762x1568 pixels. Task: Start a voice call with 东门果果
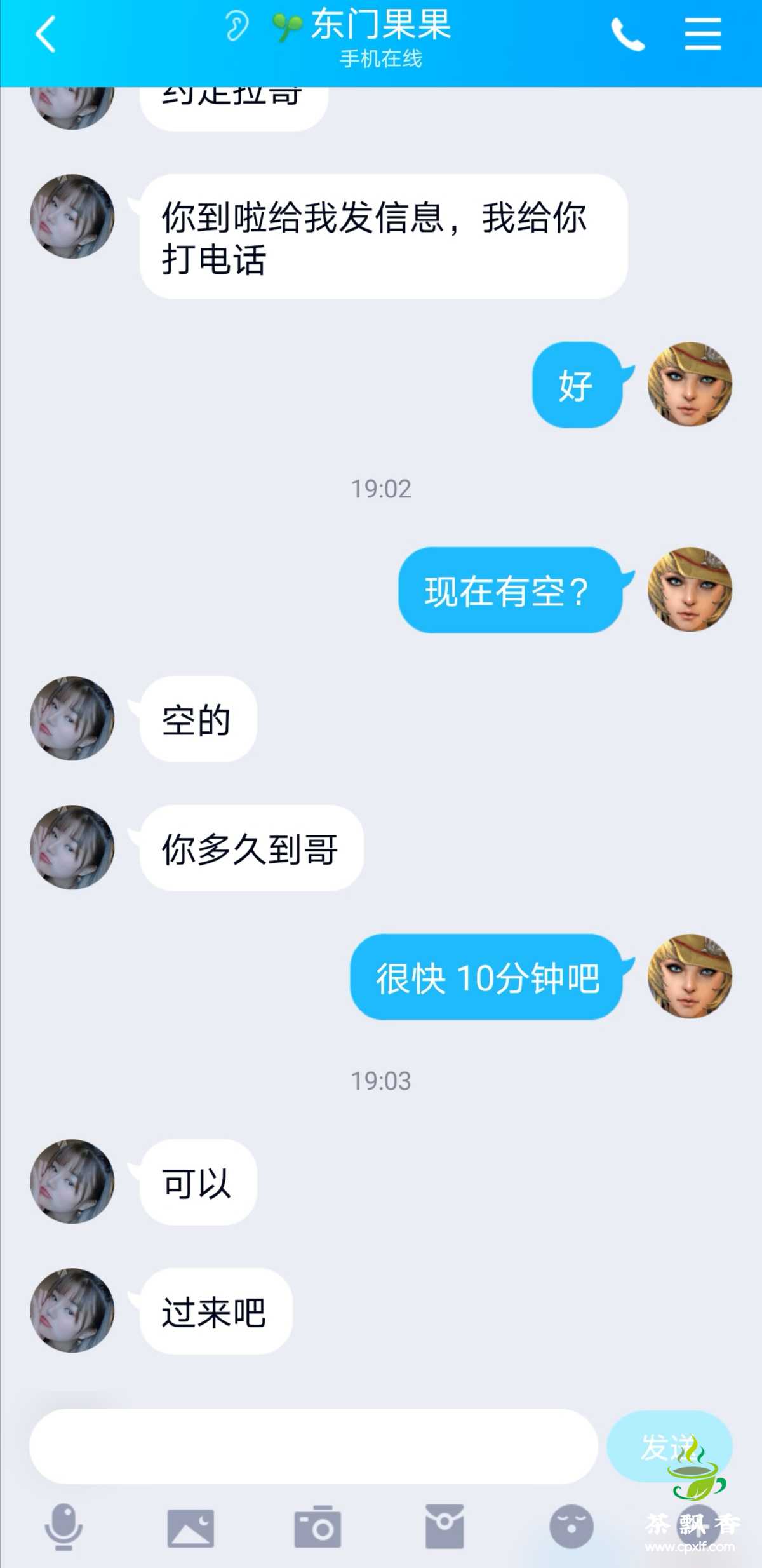click(x=627, y=34)
